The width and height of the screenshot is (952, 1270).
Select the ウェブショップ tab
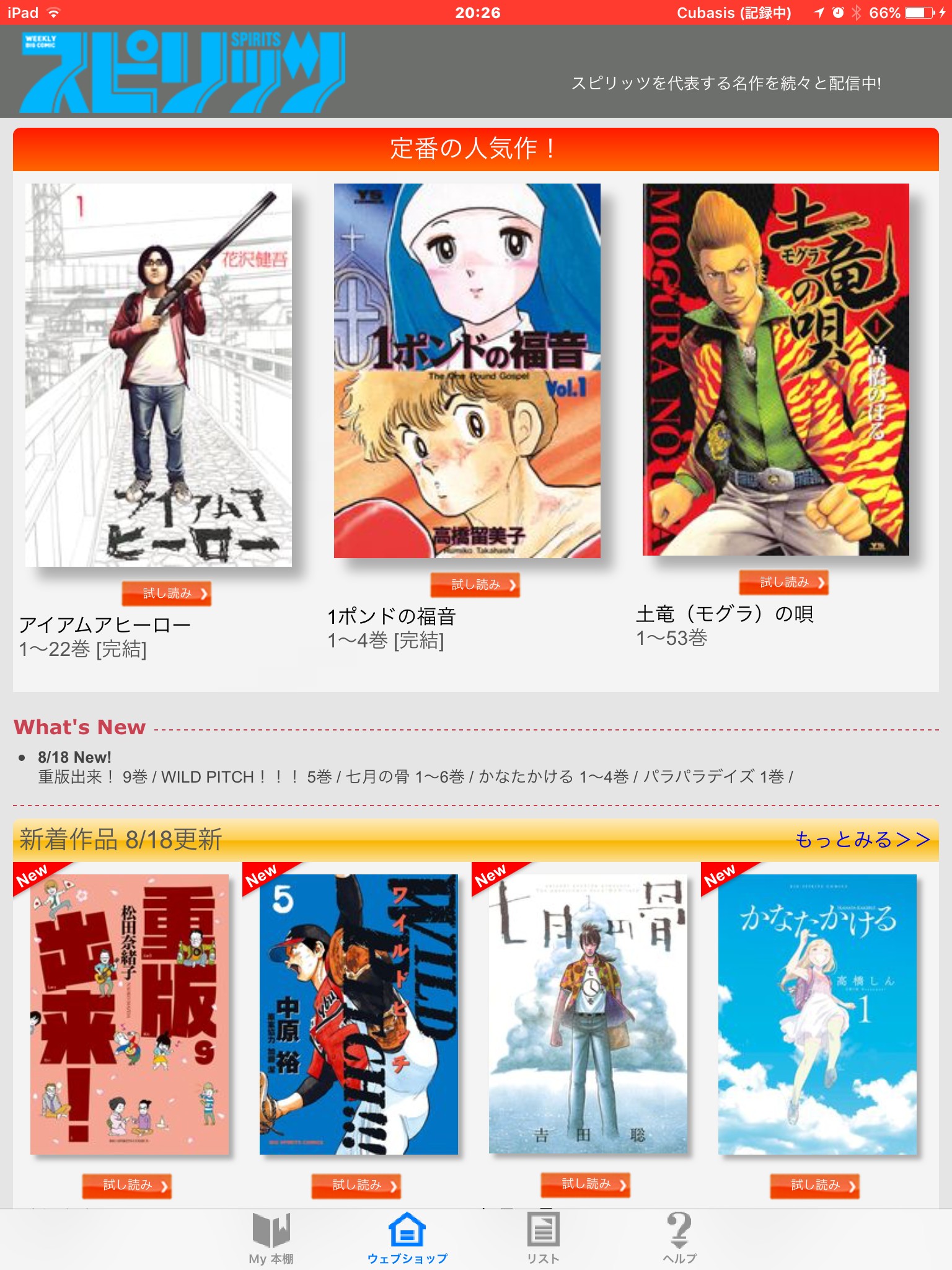click(x=407, y=1239)
